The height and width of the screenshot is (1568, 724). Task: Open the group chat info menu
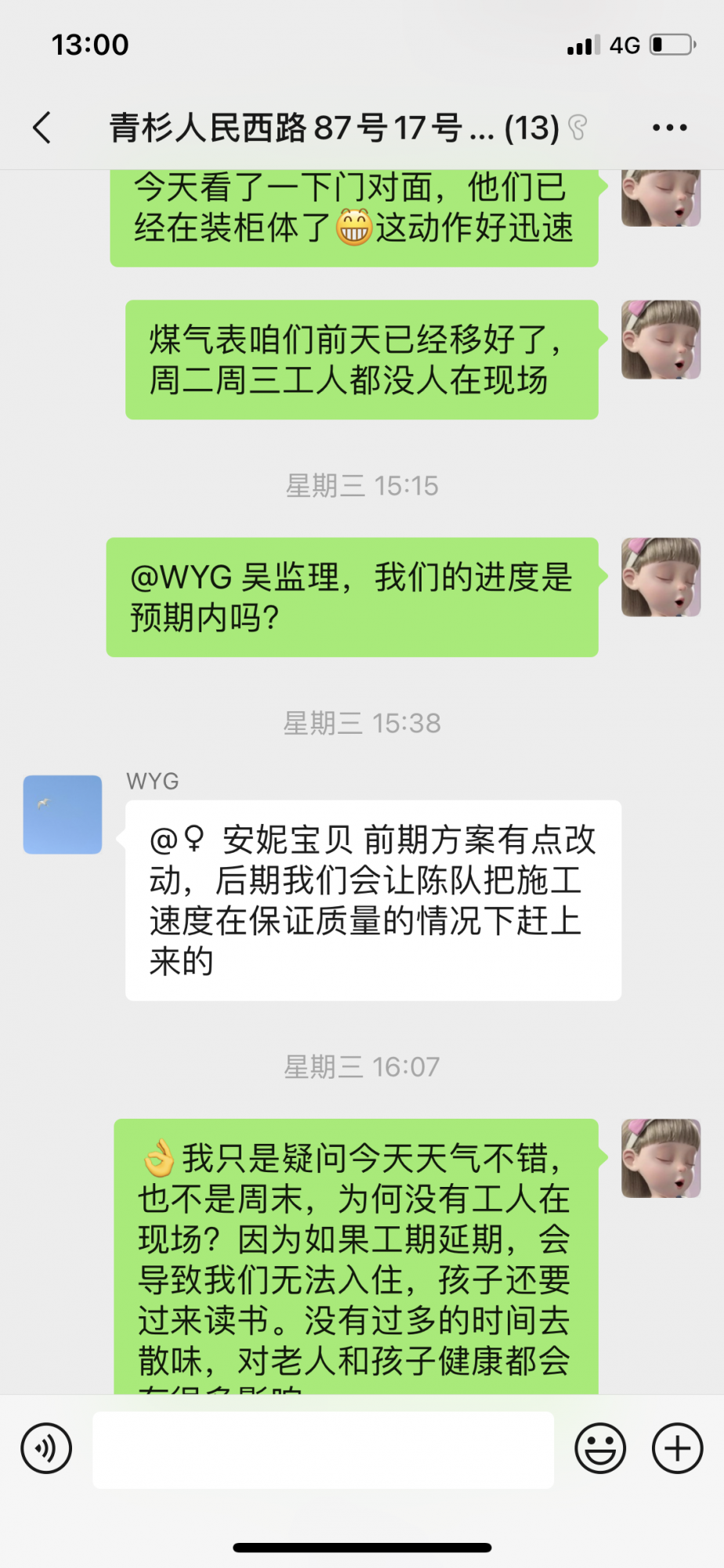[x=669, y=128]
